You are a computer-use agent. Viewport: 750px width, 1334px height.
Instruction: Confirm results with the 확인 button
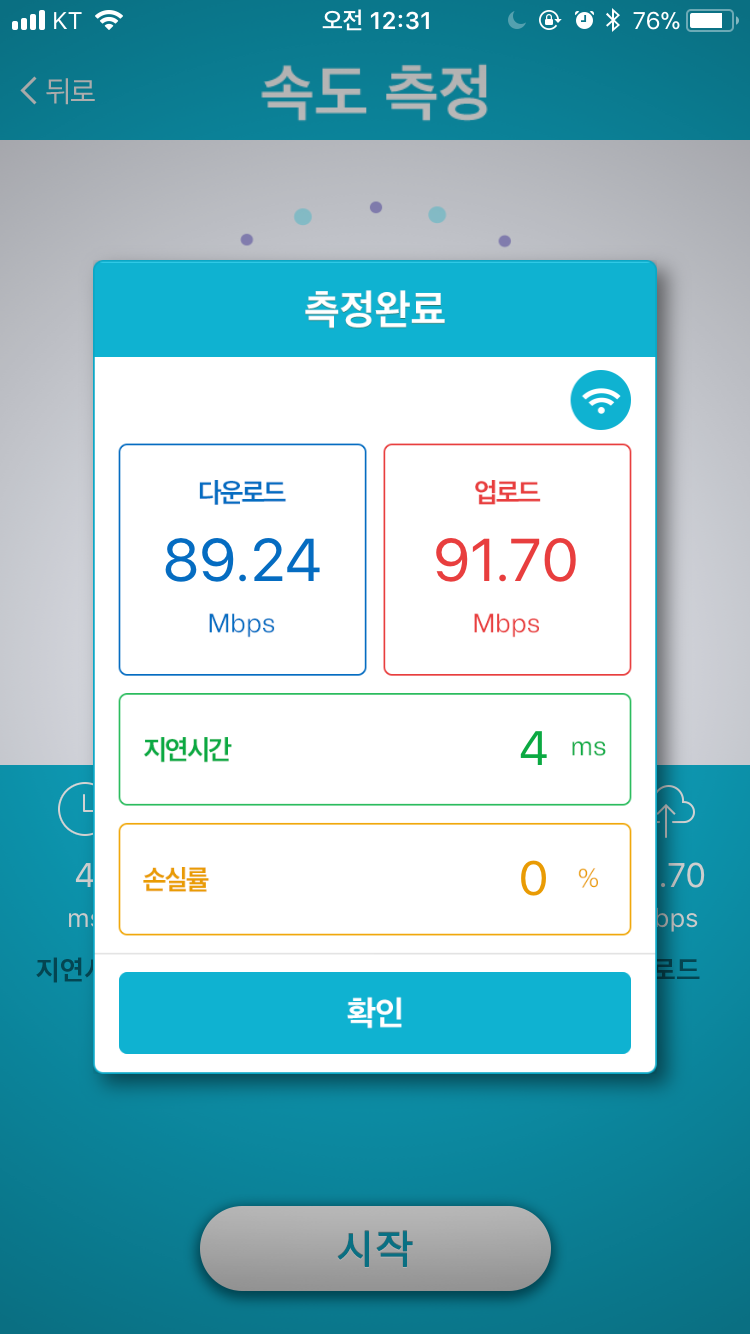point(375,1012)
